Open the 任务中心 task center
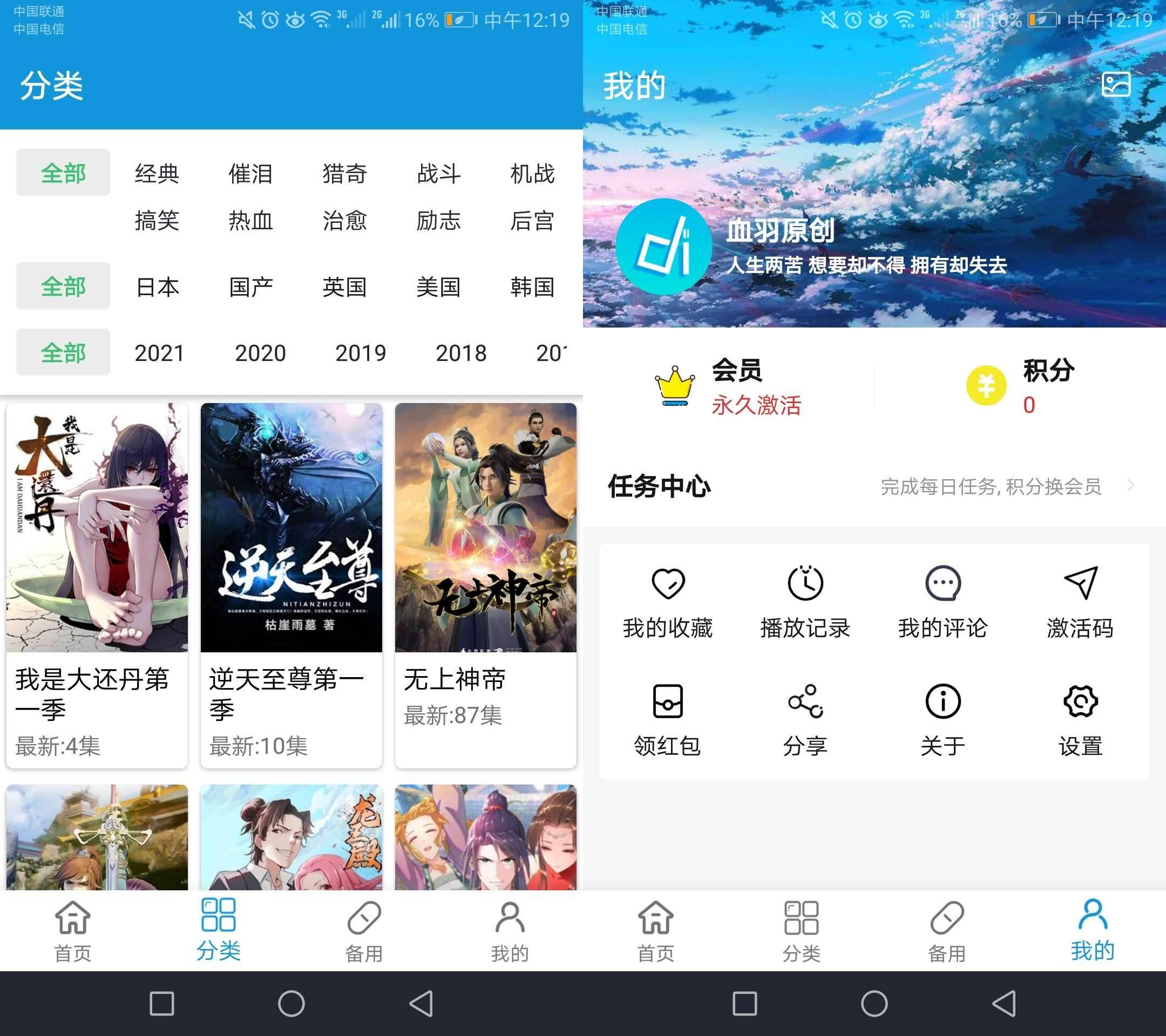 pyautogui.click(x=874, y=486)
